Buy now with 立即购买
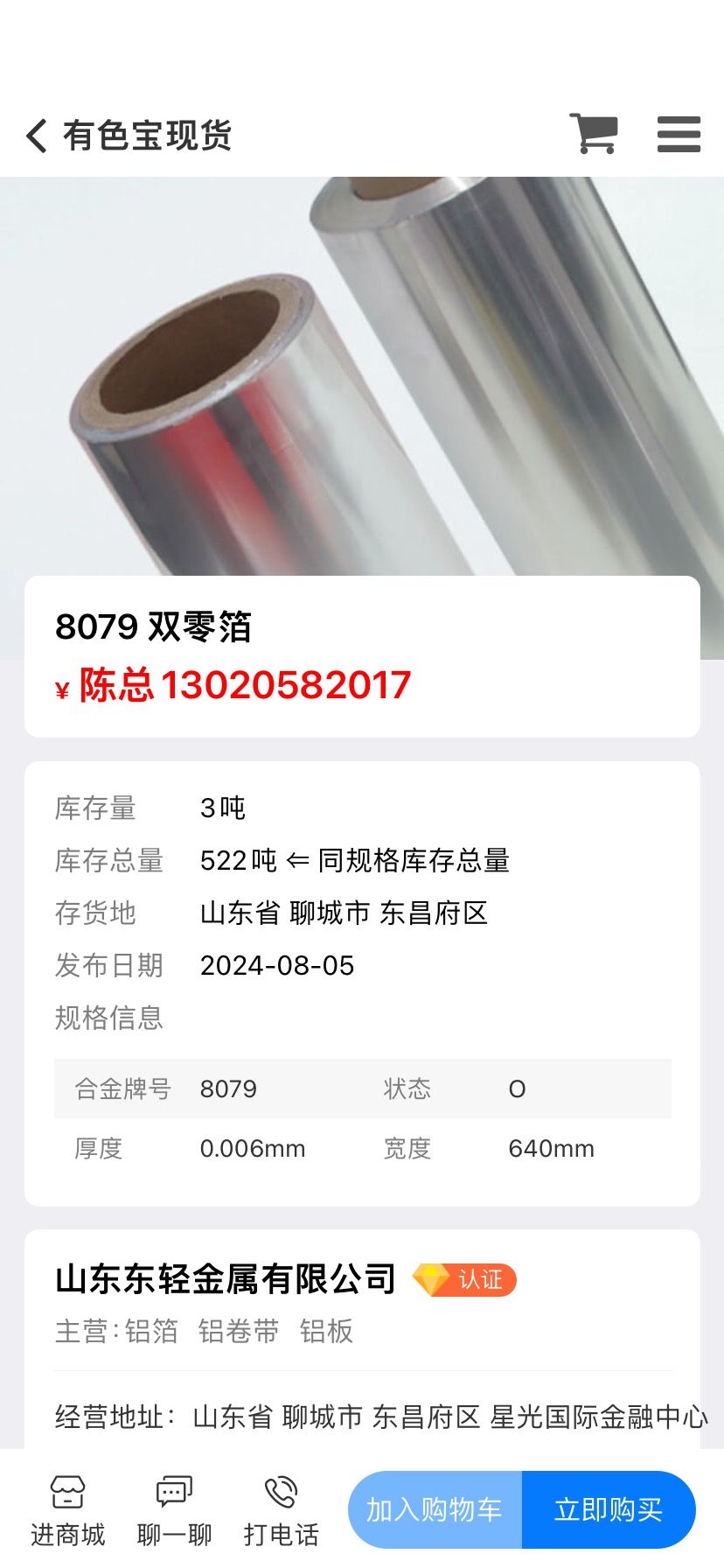 (x=609, y=1509)
